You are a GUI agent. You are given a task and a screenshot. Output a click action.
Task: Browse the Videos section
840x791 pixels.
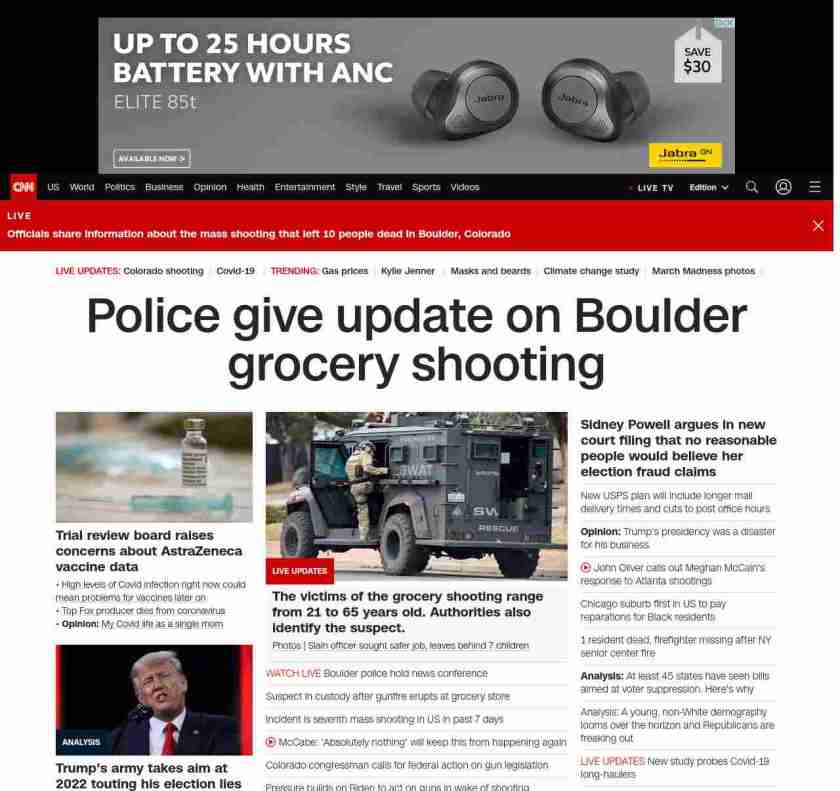tap(465, 187)
